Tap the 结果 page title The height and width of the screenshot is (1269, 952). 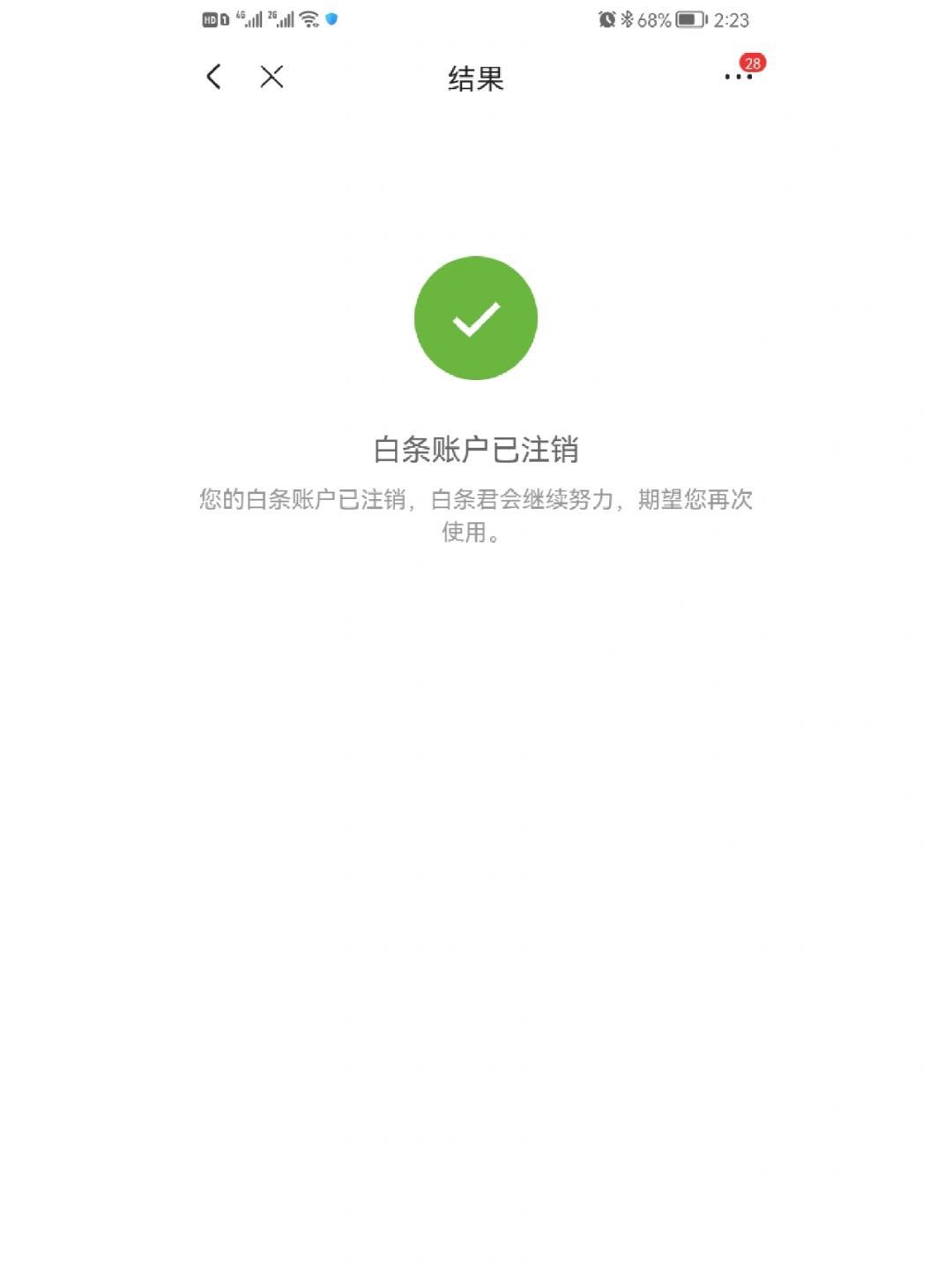coord(476,79)
